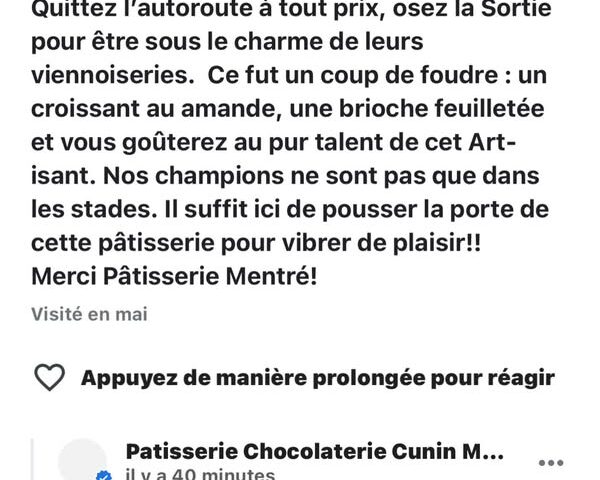The width and height of the screenshot is (600, 480).
Task: Open the Patisserie Chocolaterie Cunin M... profile
Action: click(314, 453)
